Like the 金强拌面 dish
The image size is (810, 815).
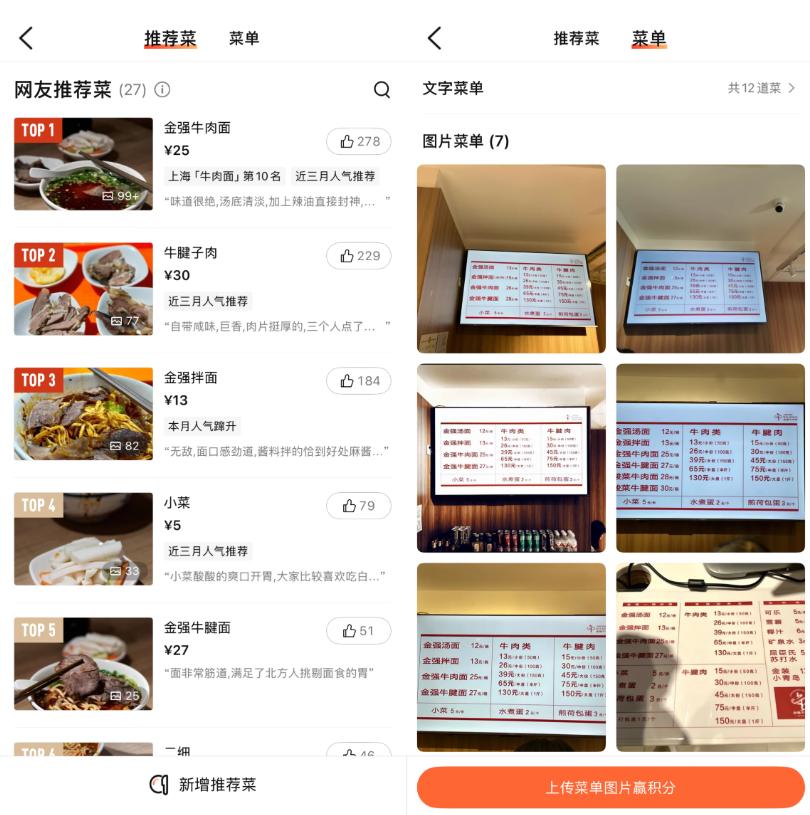coord(359,381)
